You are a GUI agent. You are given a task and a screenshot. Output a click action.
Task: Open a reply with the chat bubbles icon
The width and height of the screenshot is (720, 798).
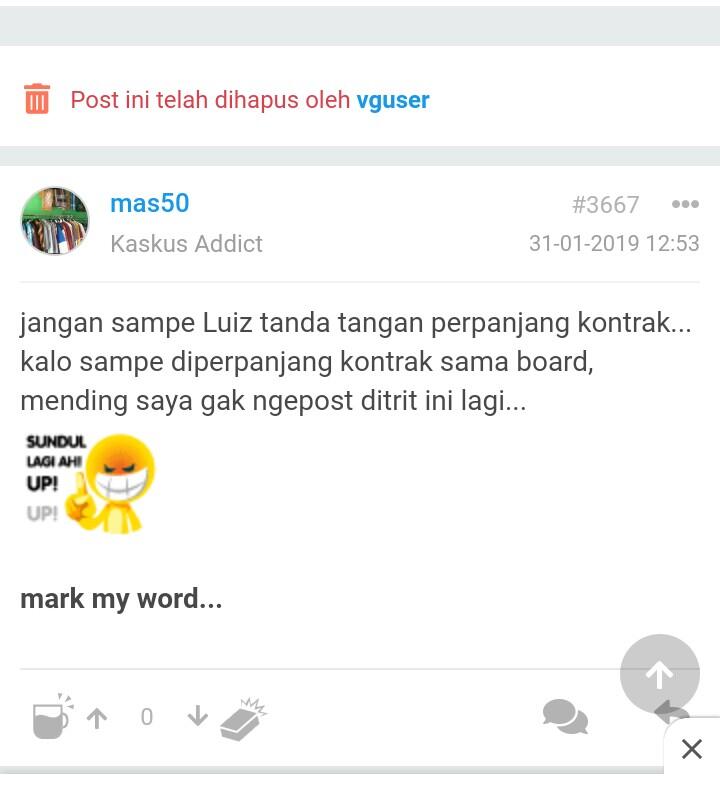pyautogui.click(x=565, y=716)
